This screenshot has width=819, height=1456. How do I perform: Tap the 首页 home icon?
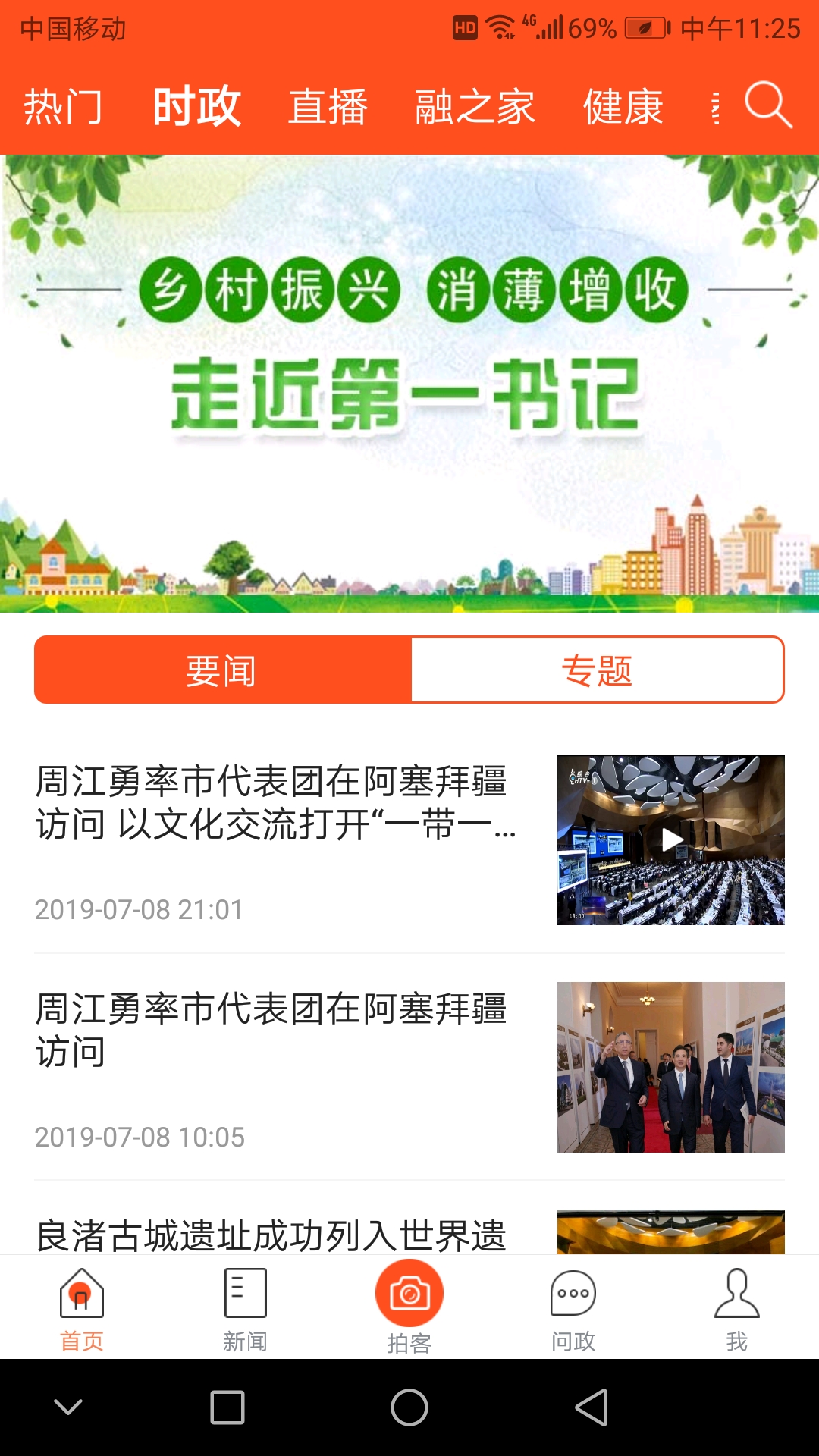point(81,1297)
